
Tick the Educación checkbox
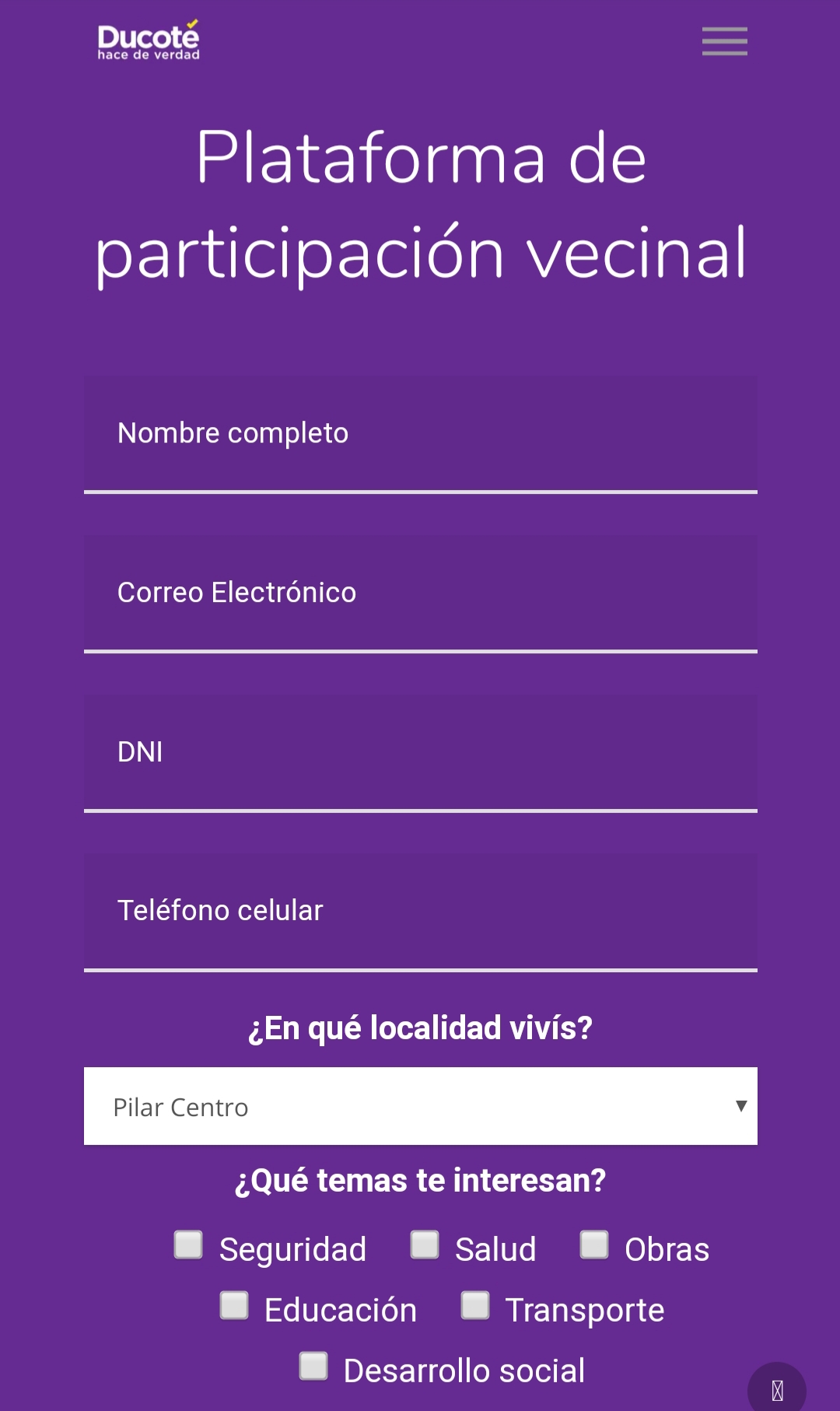point(234,1305)
